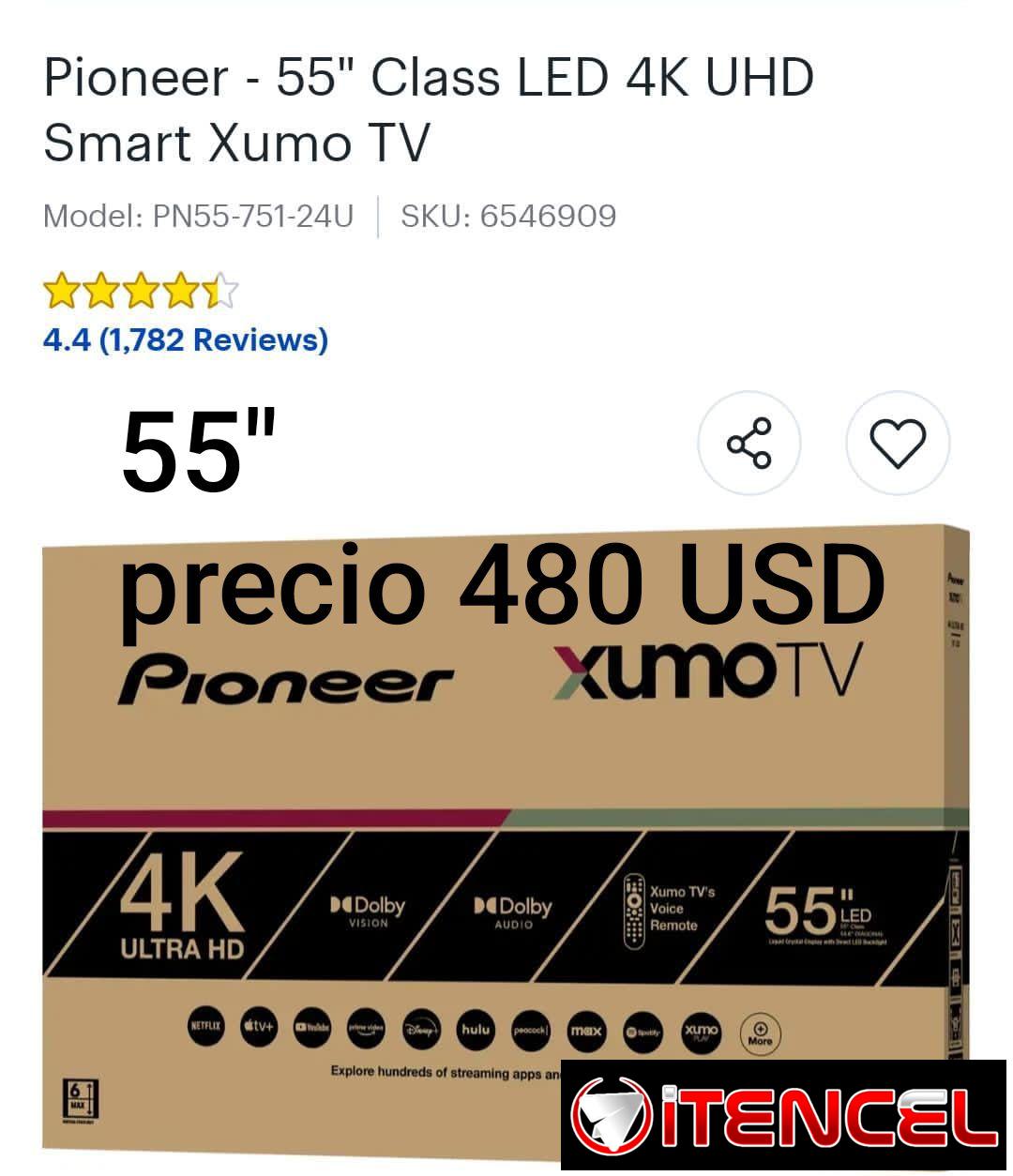Viewport: 1013px width, 1176px height.
Task: Select the Prime Video app icon
Action: 365,1029
